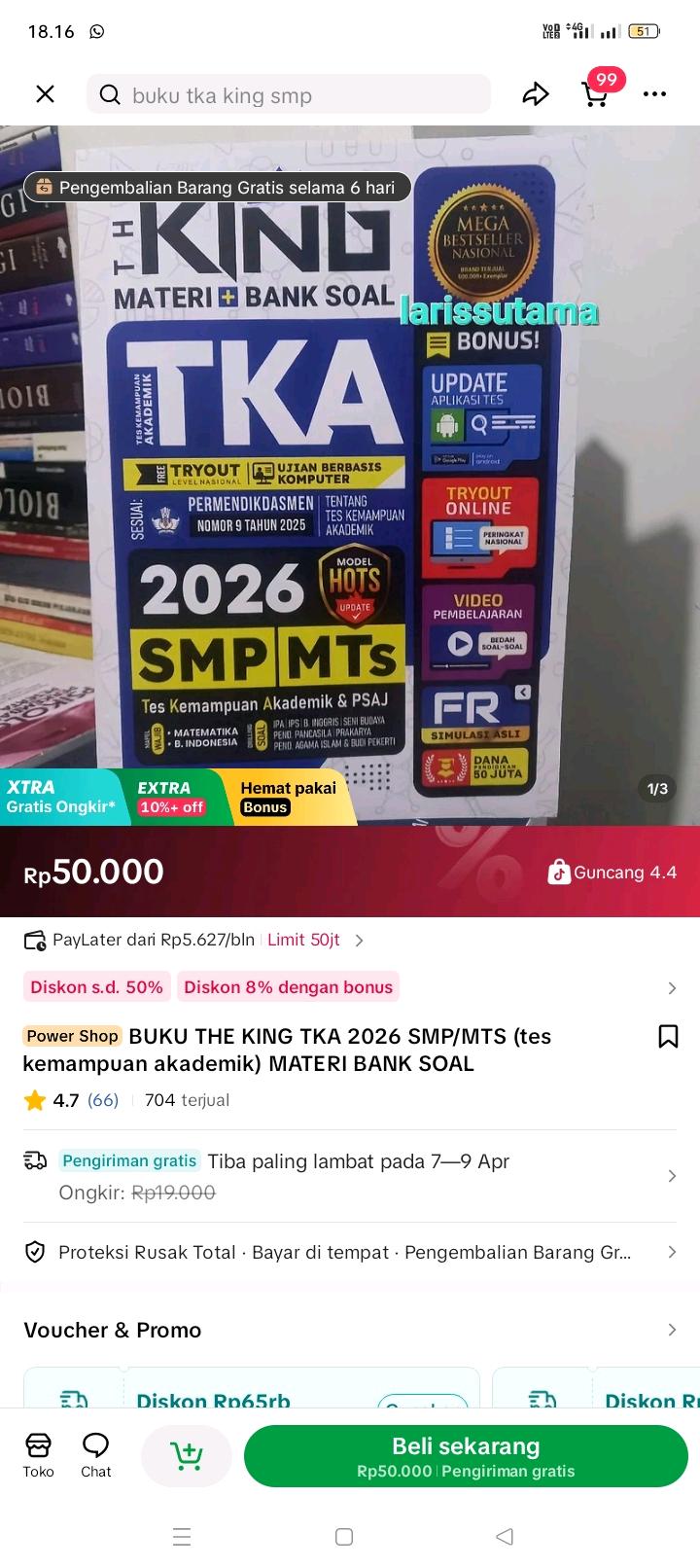
Task: Open the shopping cart
Action: (x=595, y=94)
